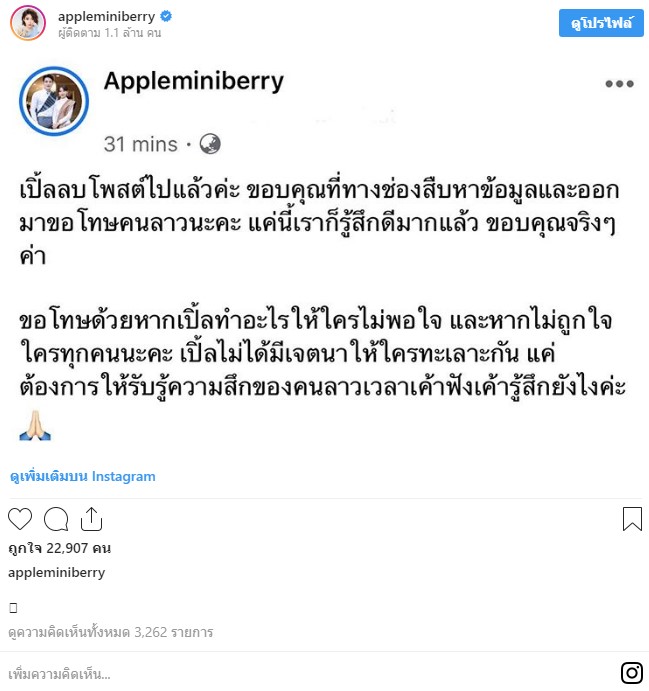Open appleminiberry username under the likes
This screenshot has width=649, height=691.
[x=56, y=573]
